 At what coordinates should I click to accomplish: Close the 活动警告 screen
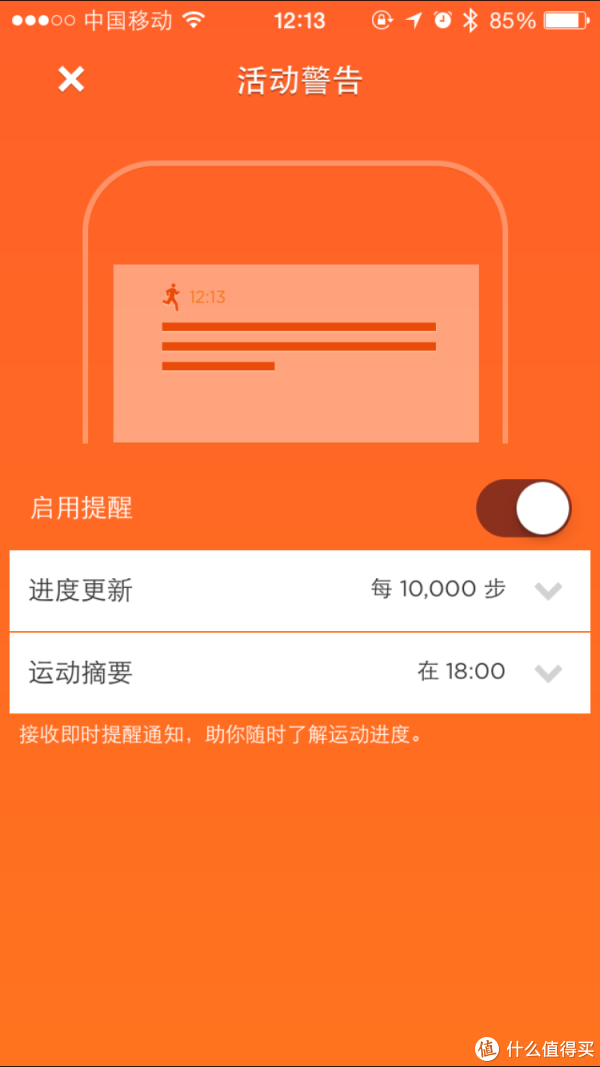(x=71, y=80)
